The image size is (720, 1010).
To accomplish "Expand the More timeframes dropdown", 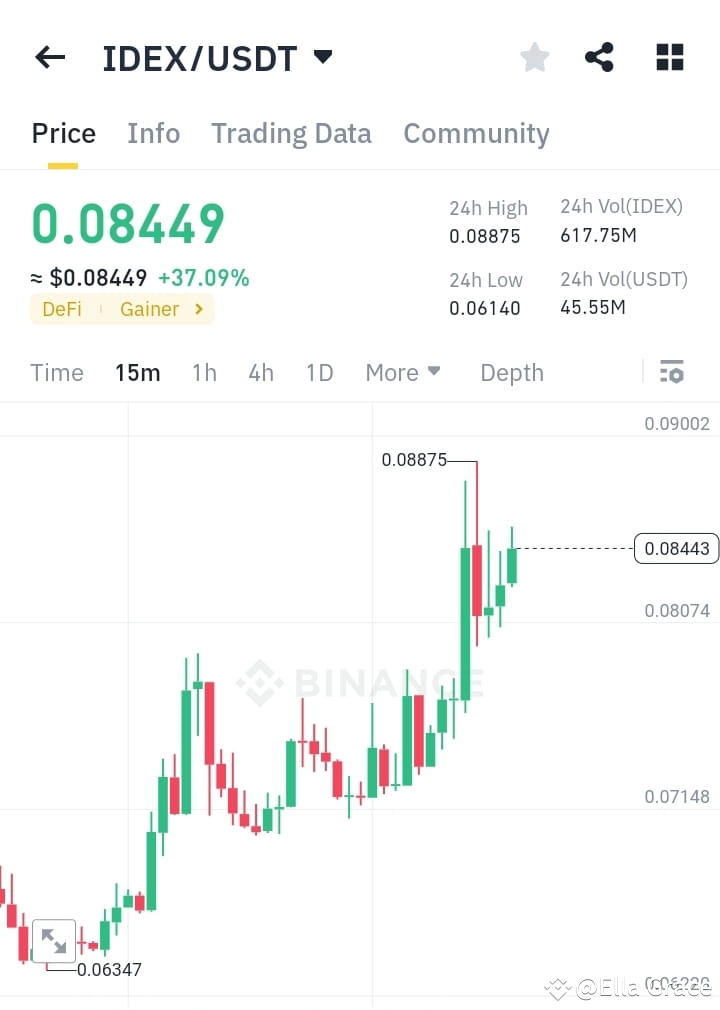I will click(x=402, y=372).
